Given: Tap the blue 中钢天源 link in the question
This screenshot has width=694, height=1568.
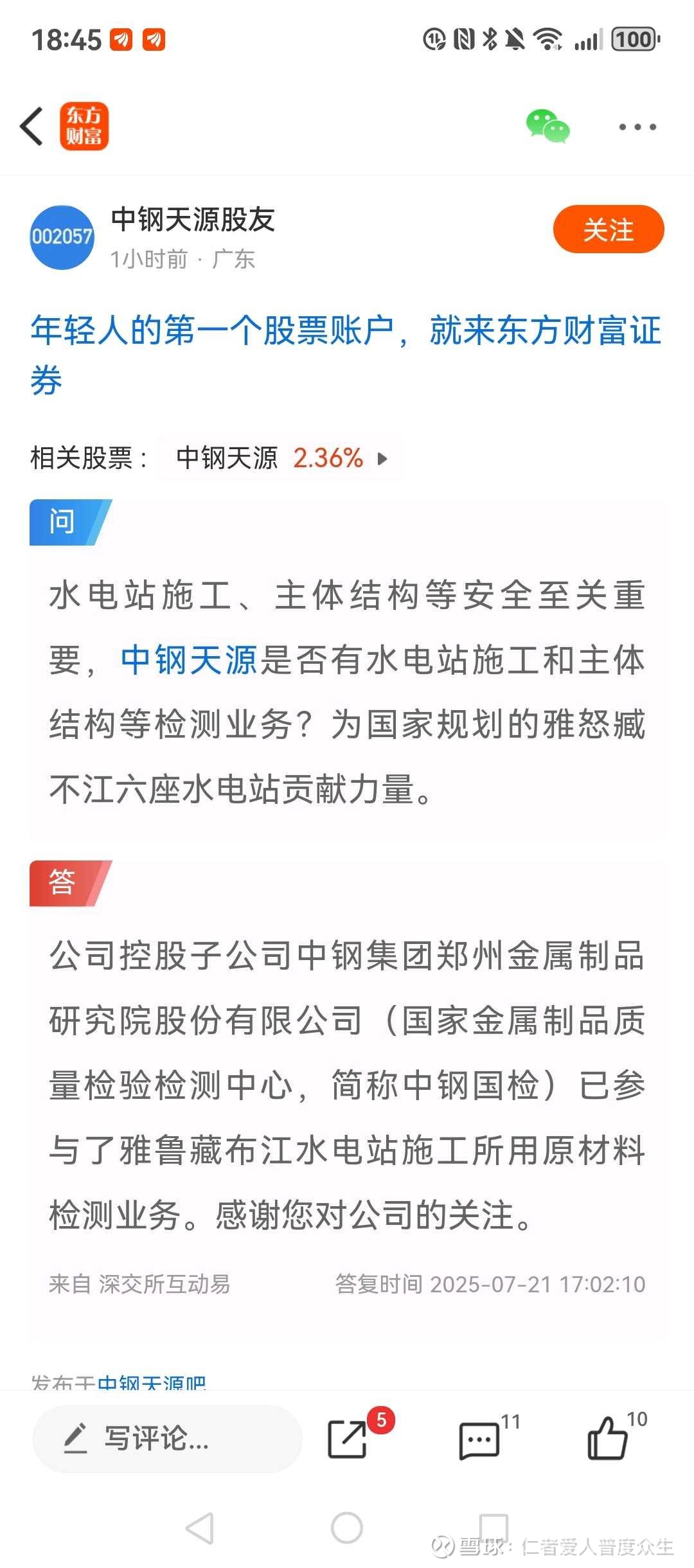Looking at the screenshot, I should point(188,660).
